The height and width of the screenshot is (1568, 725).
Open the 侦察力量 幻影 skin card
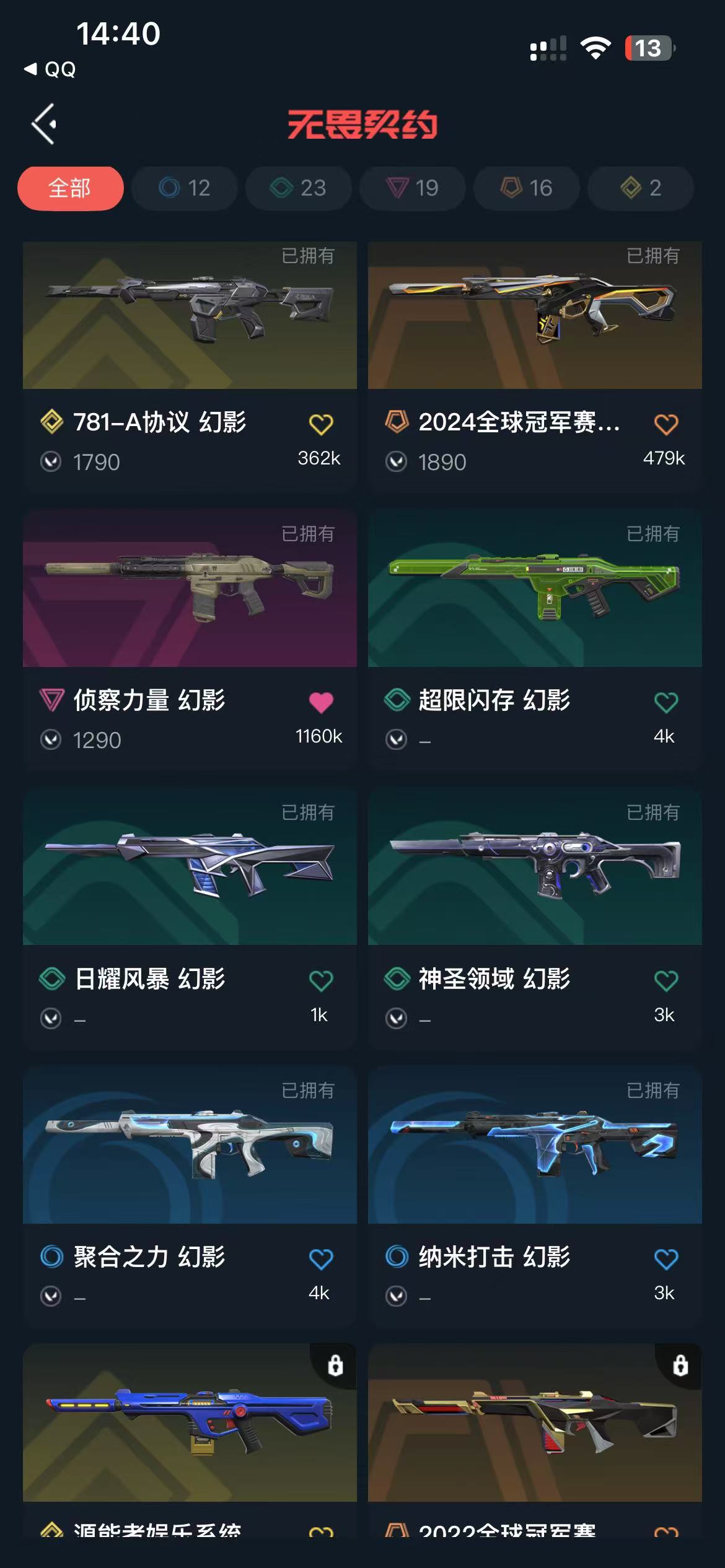tap(190, 588)
